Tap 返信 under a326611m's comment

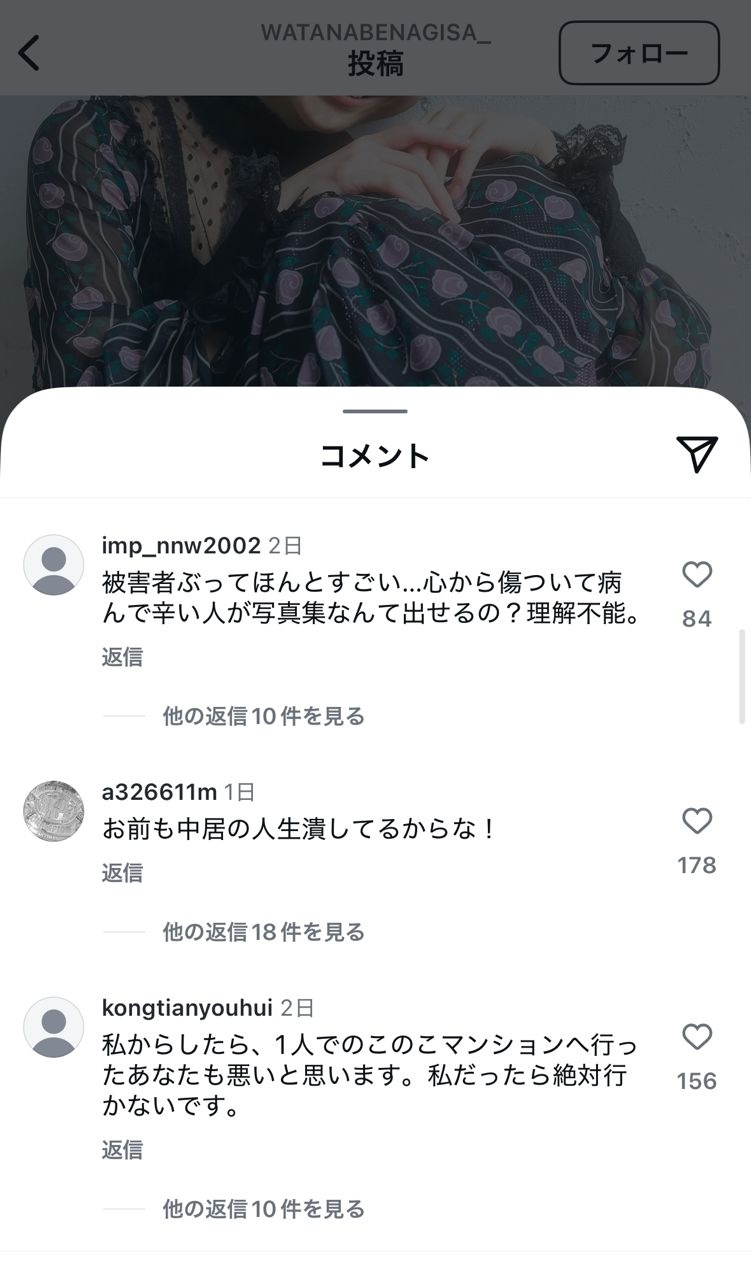click(x=122, y=873)
